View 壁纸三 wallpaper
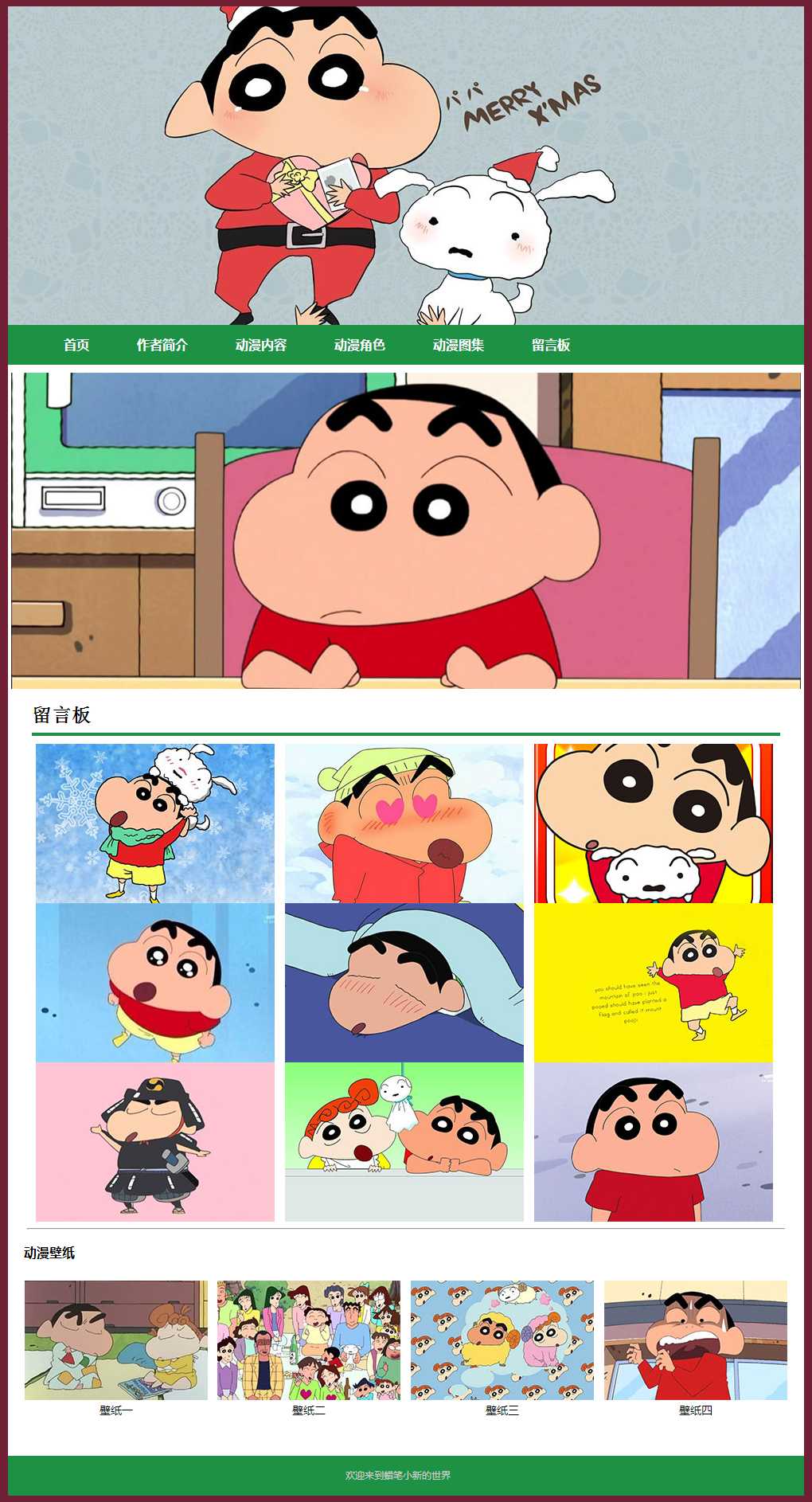812x1502 pixels. [502, 1340]
